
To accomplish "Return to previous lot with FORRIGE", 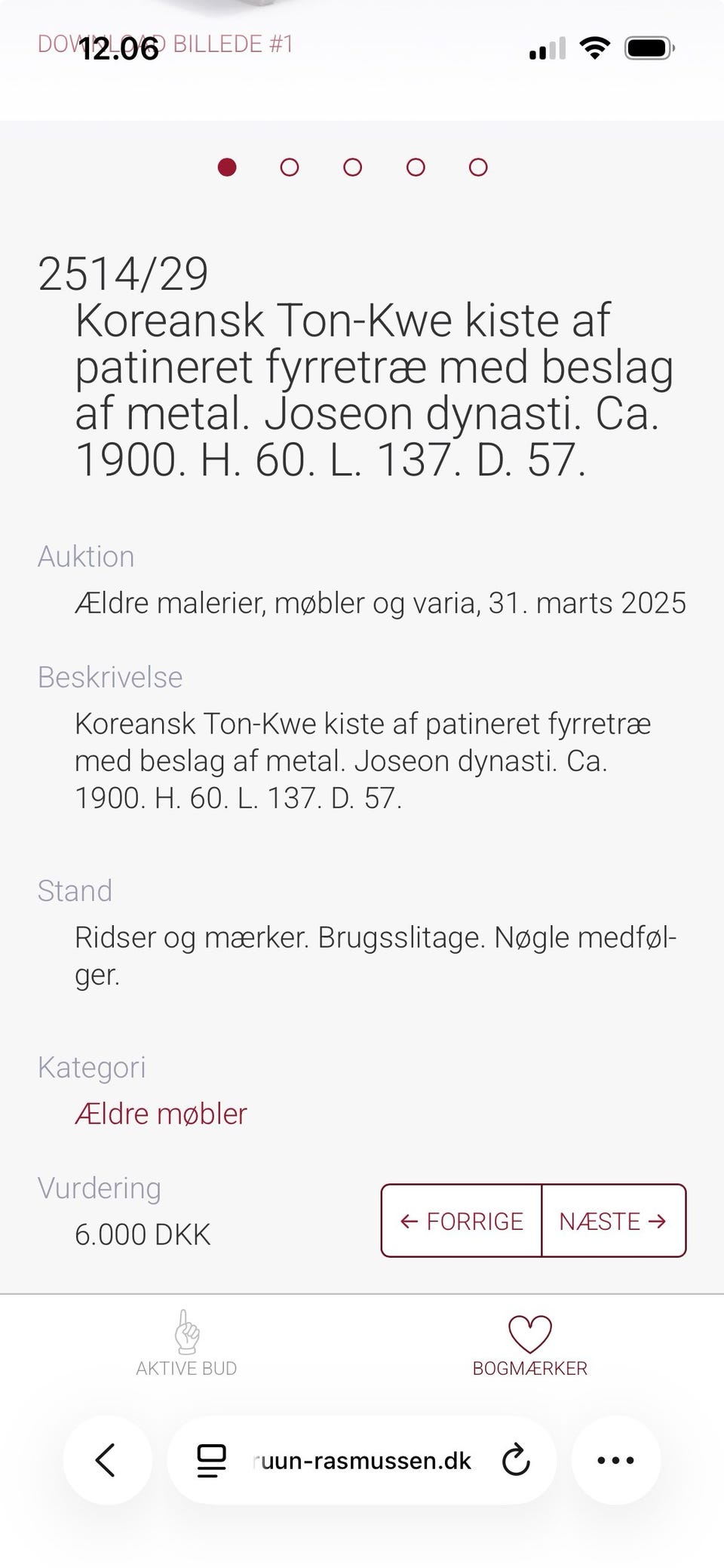I will pyautogui.click(x=461, y=1221).
